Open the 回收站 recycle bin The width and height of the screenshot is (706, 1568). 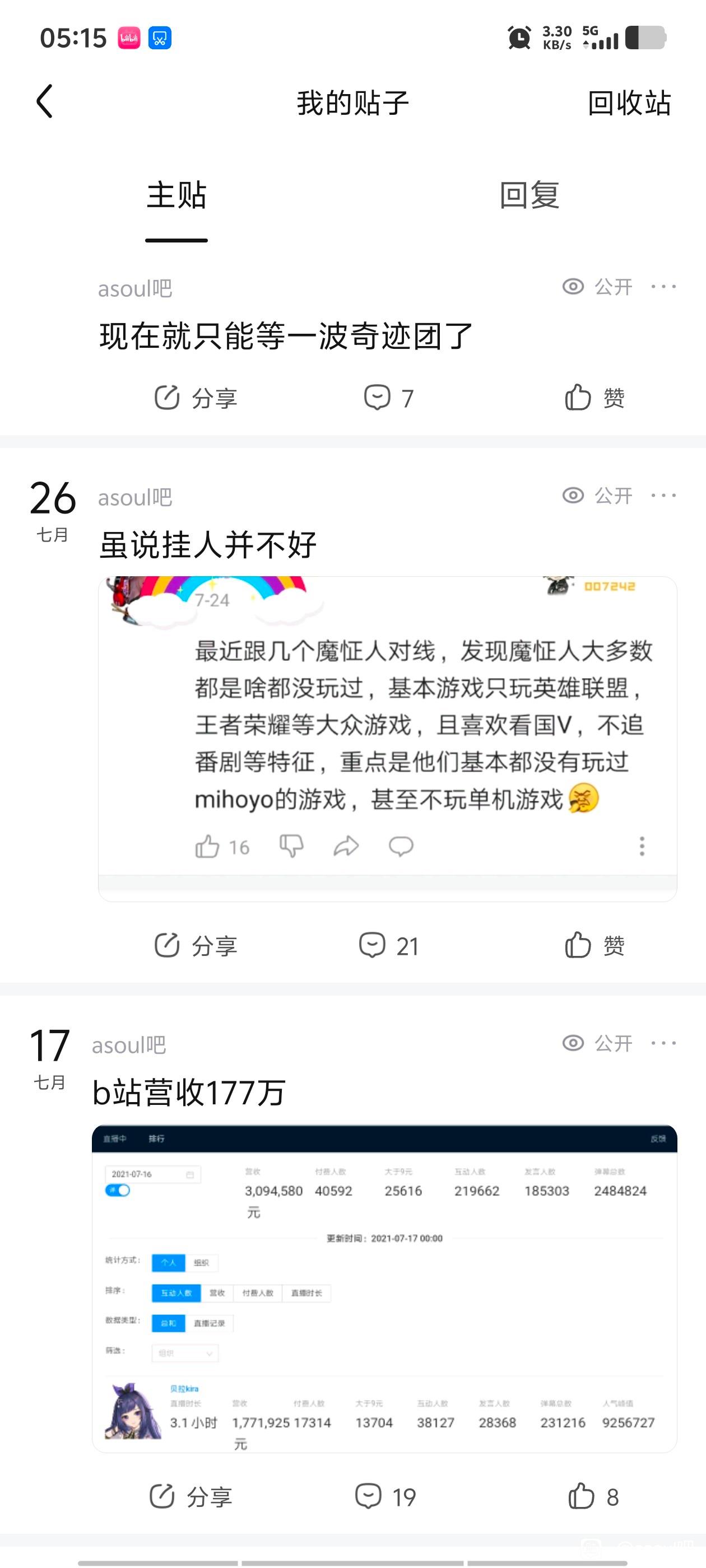coord(629,103)
